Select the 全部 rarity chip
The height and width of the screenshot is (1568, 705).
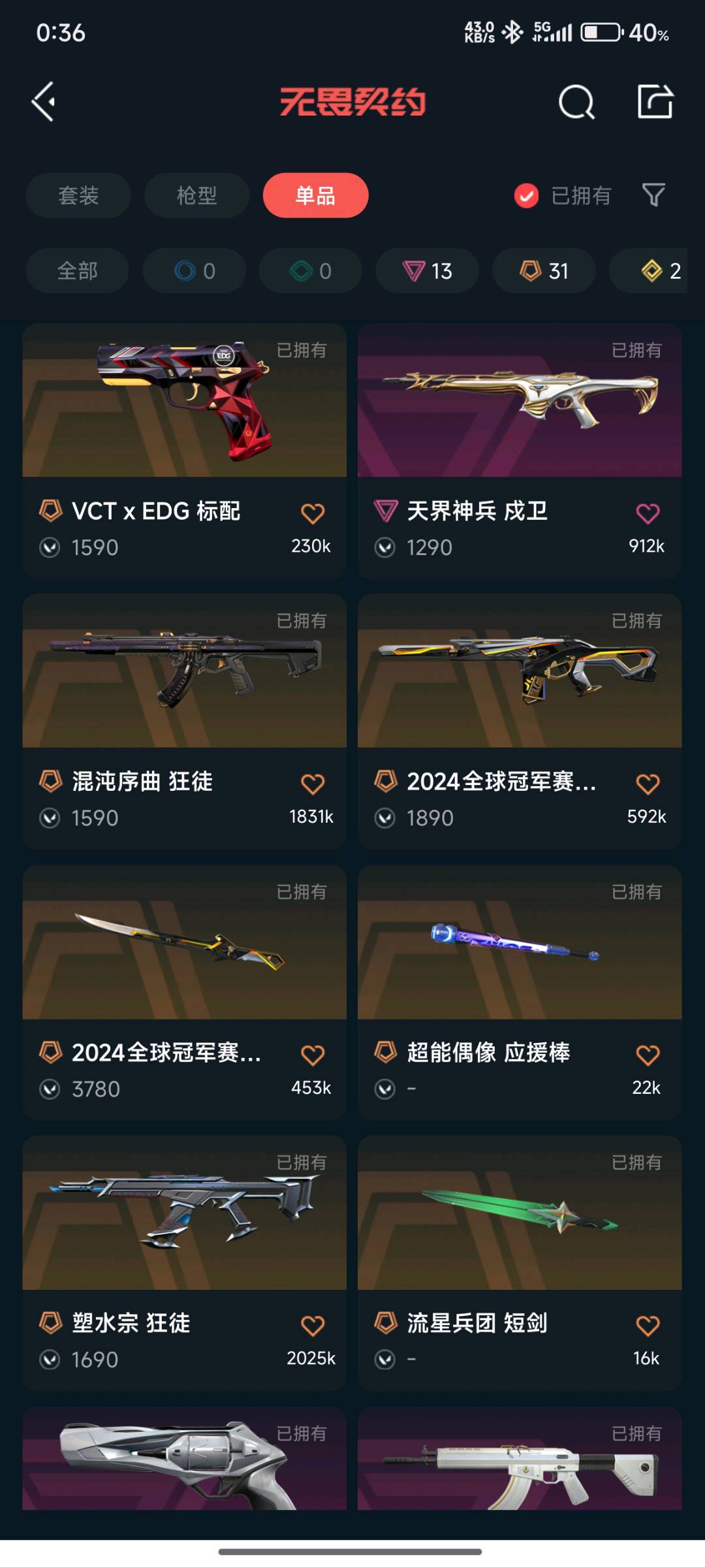coord(77,270)
